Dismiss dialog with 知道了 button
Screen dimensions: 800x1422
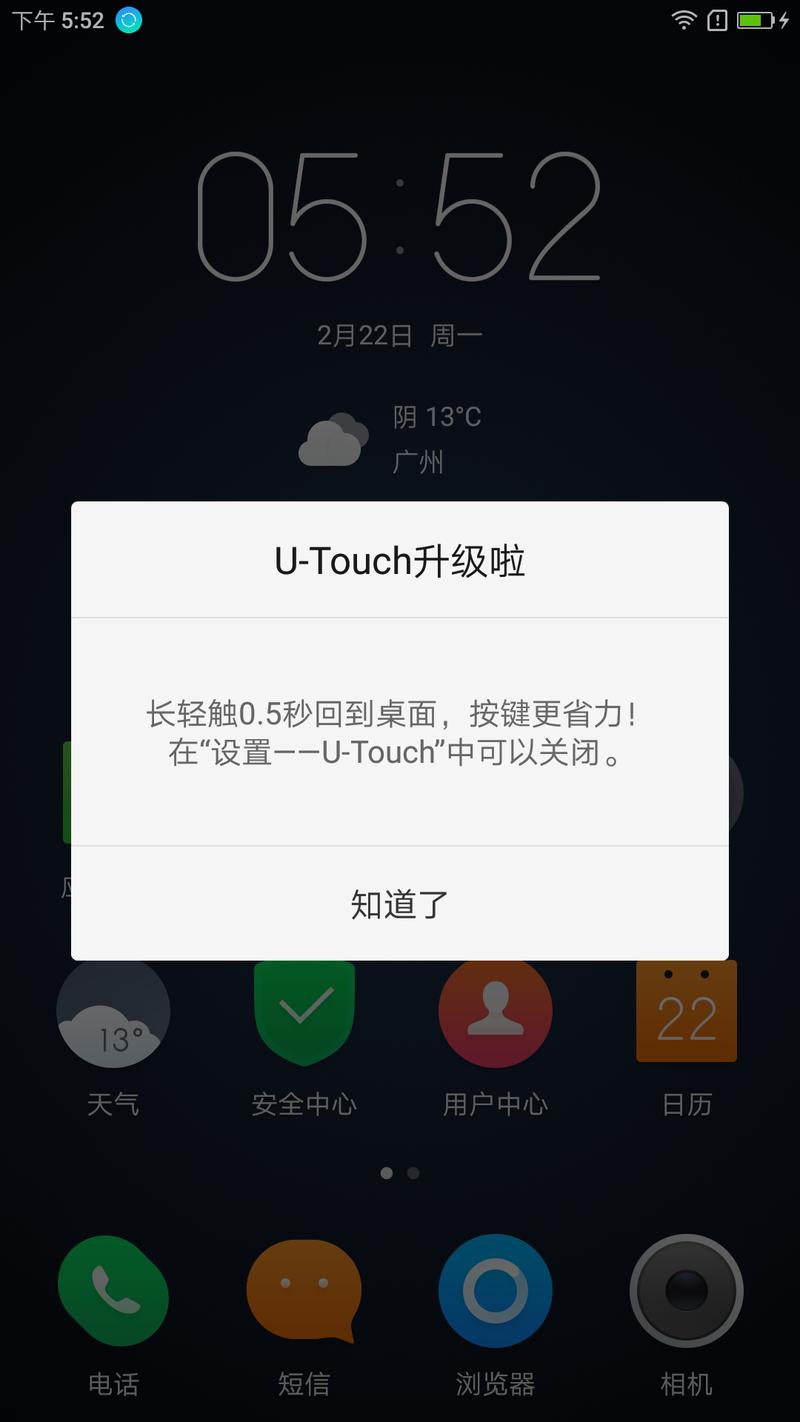(399, 903)
